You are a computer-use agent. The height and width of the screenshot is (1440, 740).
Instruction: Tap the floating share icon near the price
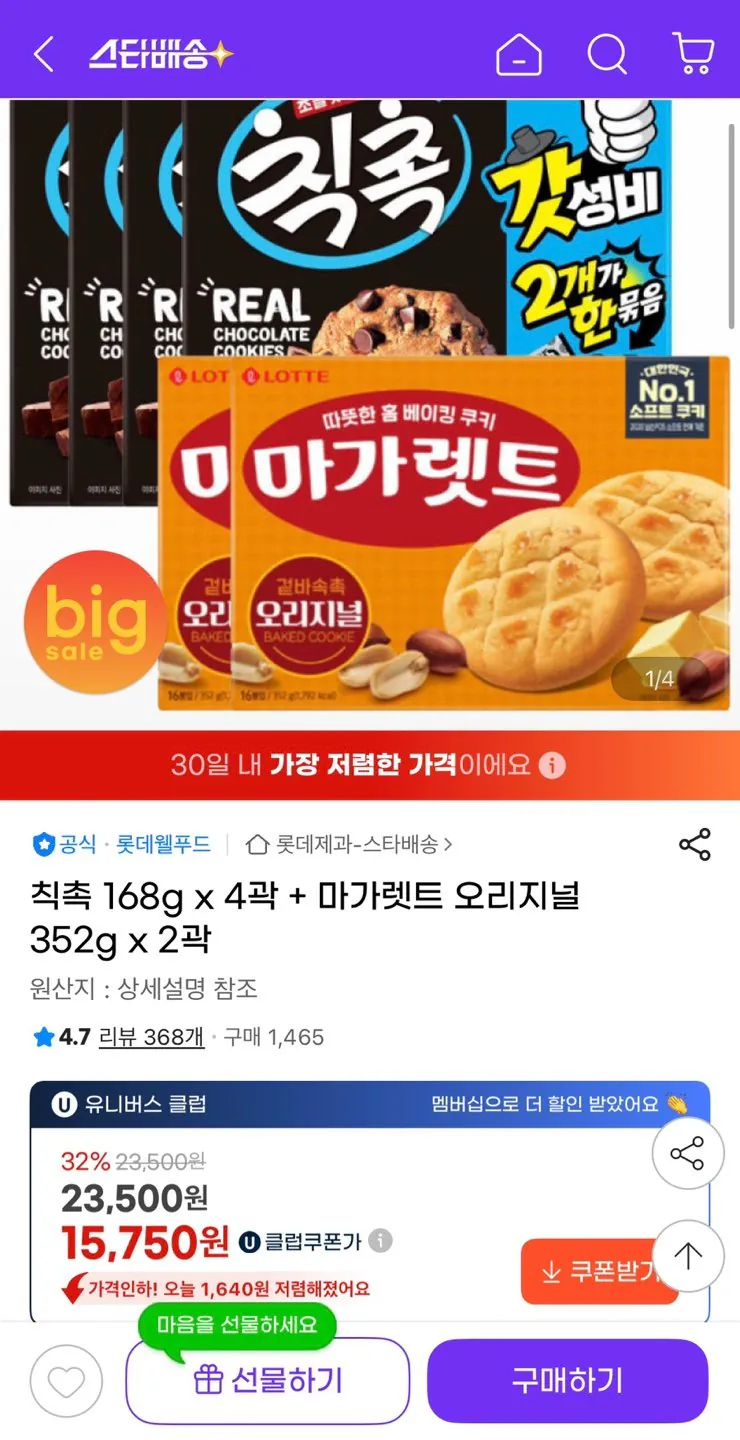(x=688, y=1153)
